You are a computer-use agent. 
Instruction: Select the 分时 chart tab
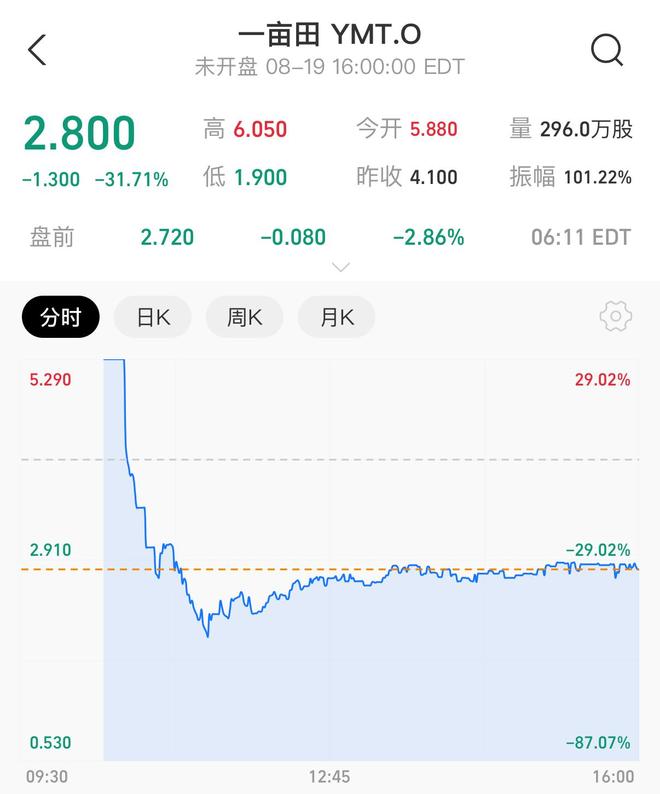point(60,318)
